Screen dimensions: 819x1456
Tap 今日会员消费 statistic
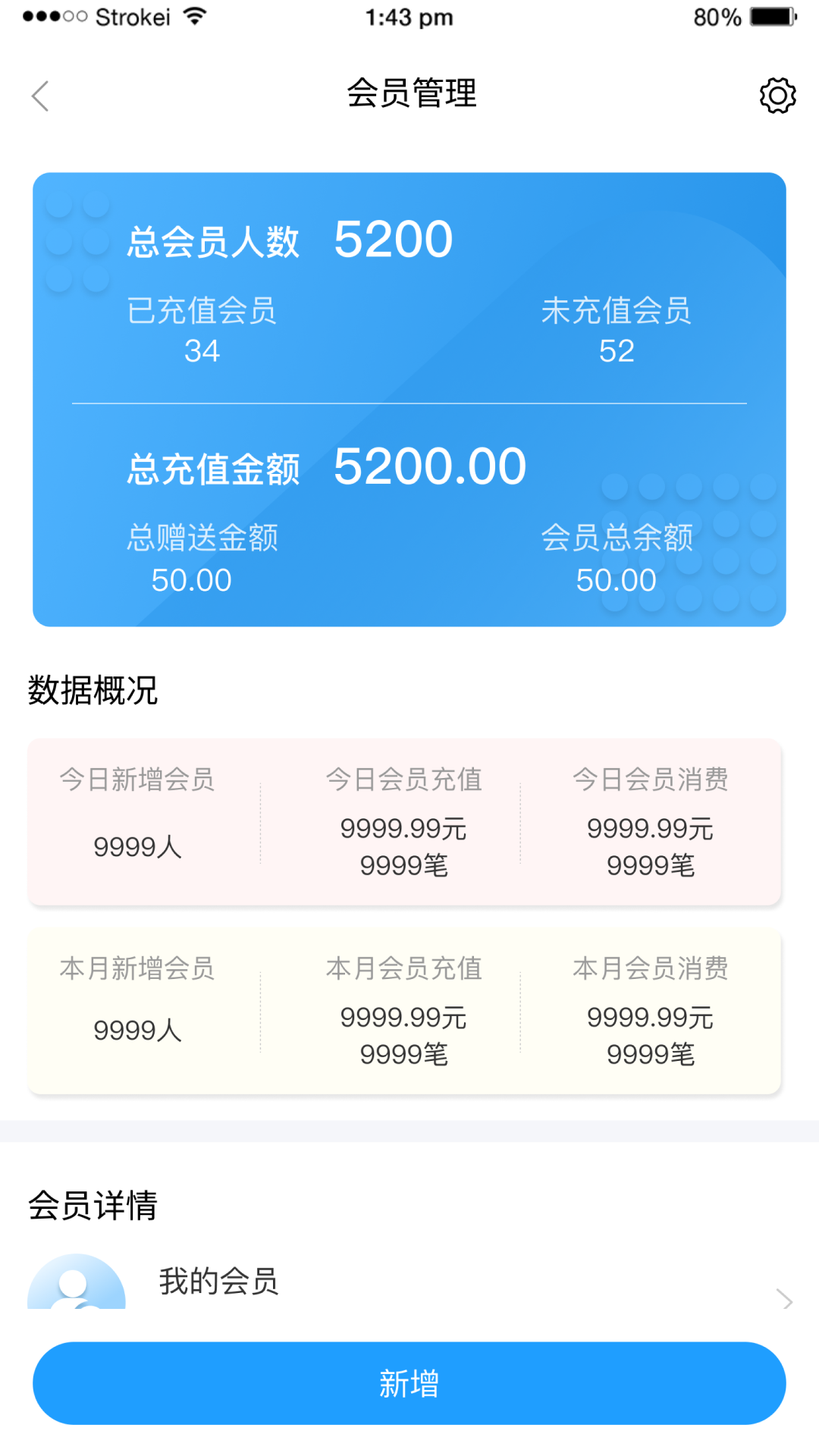[651, 819]
